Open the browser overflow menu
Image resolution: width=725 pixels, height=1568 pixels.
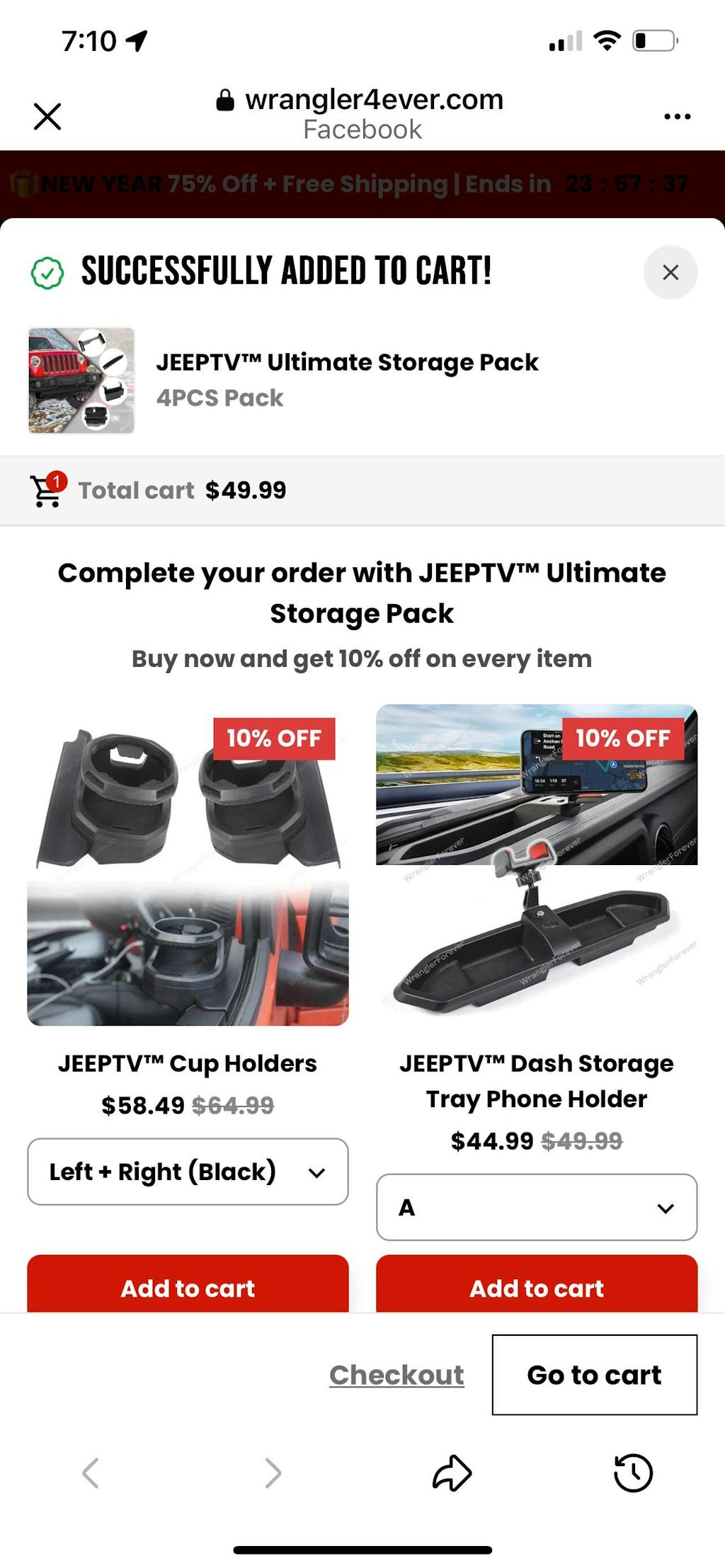click(677, 116)
